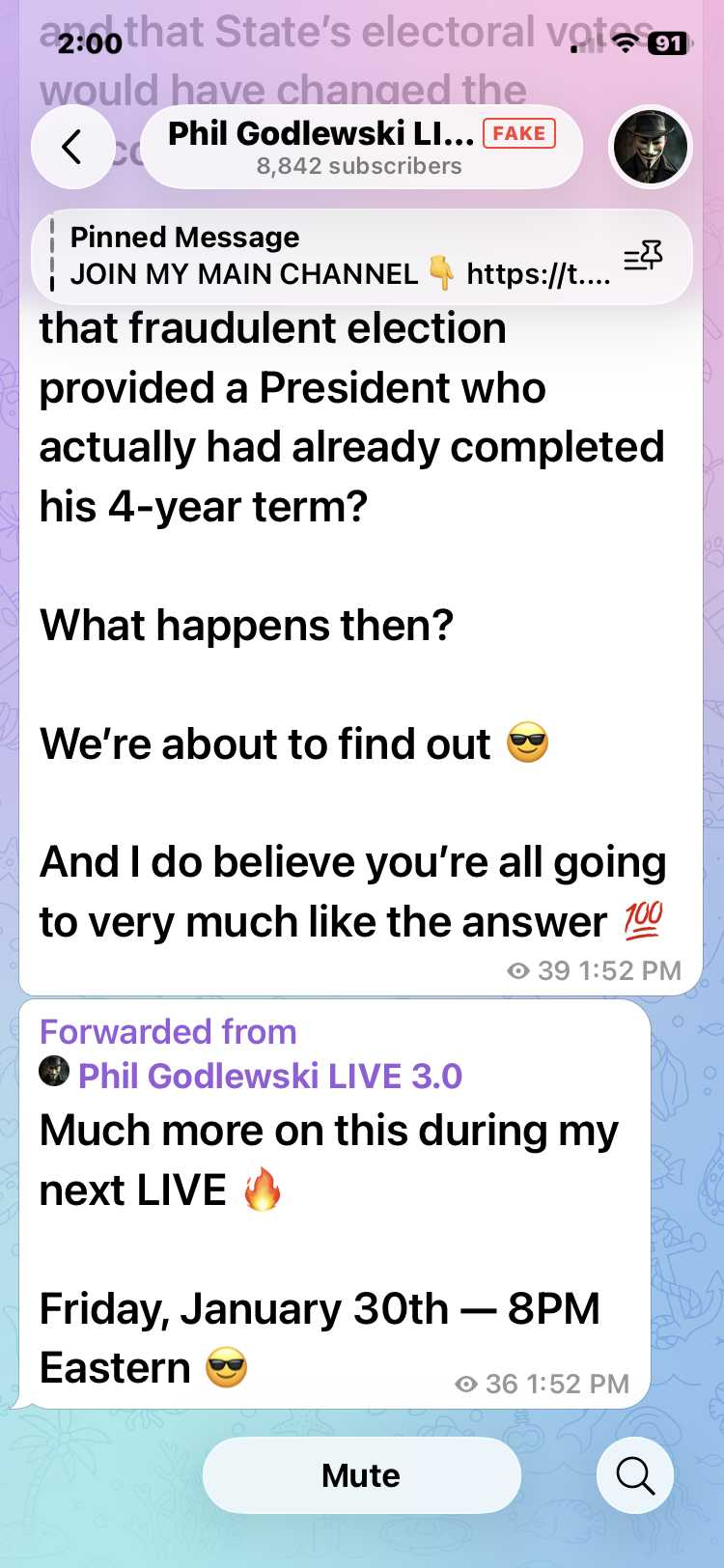
Task: Search within this channel
Action: click(x=634, y=1475)
